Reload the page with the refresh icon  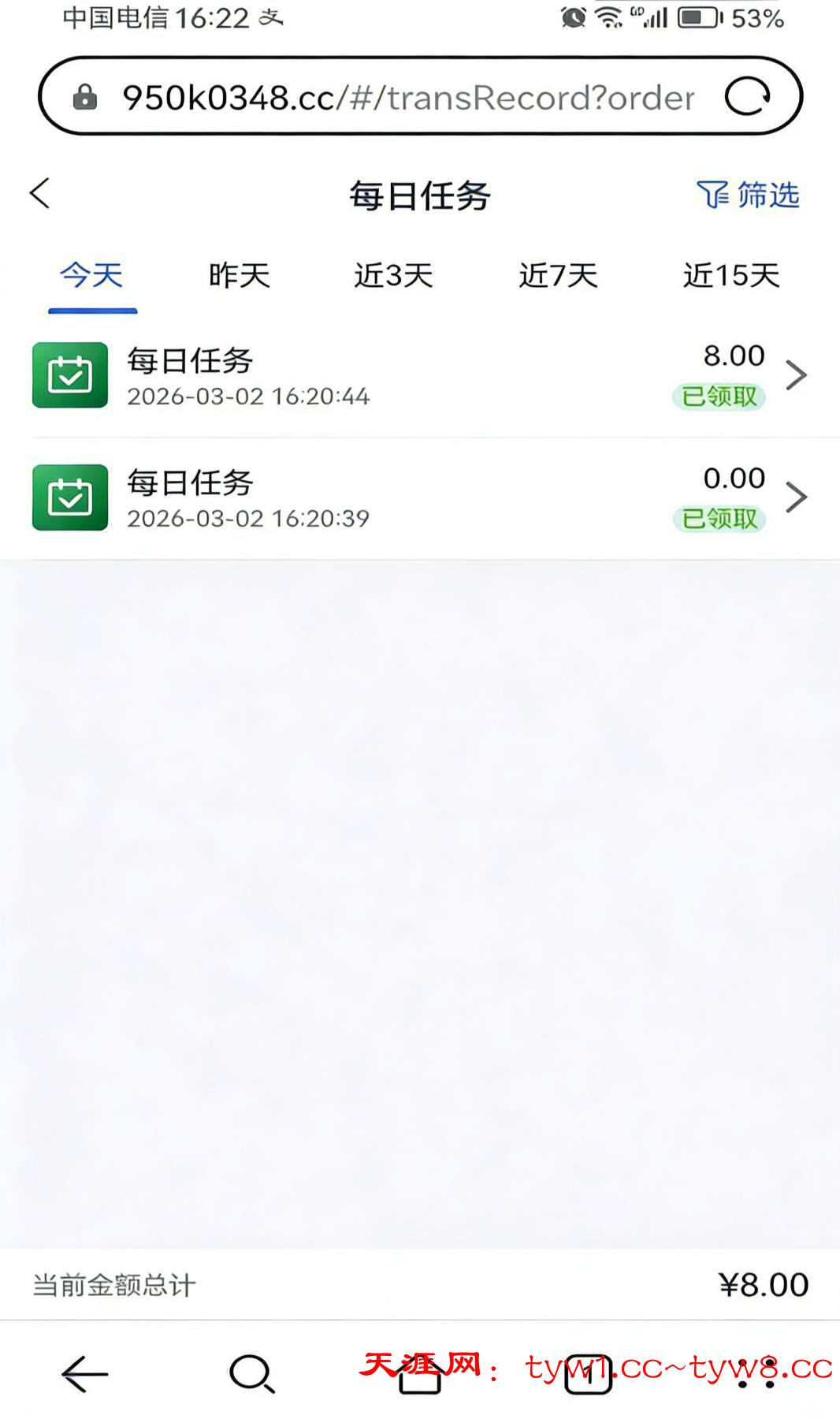tap(747, 97)
